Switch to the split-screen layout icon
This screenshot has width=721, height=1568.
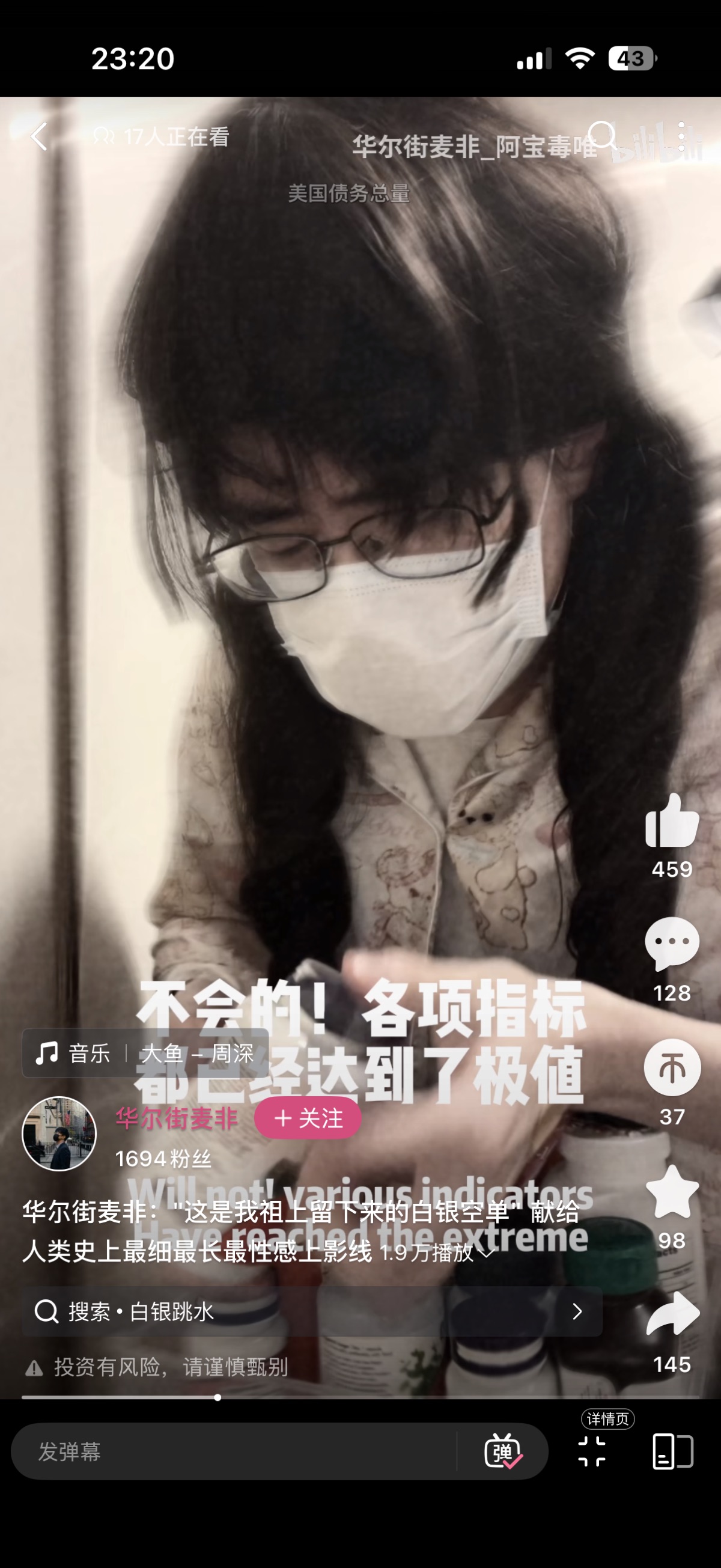click(672, 1452)
